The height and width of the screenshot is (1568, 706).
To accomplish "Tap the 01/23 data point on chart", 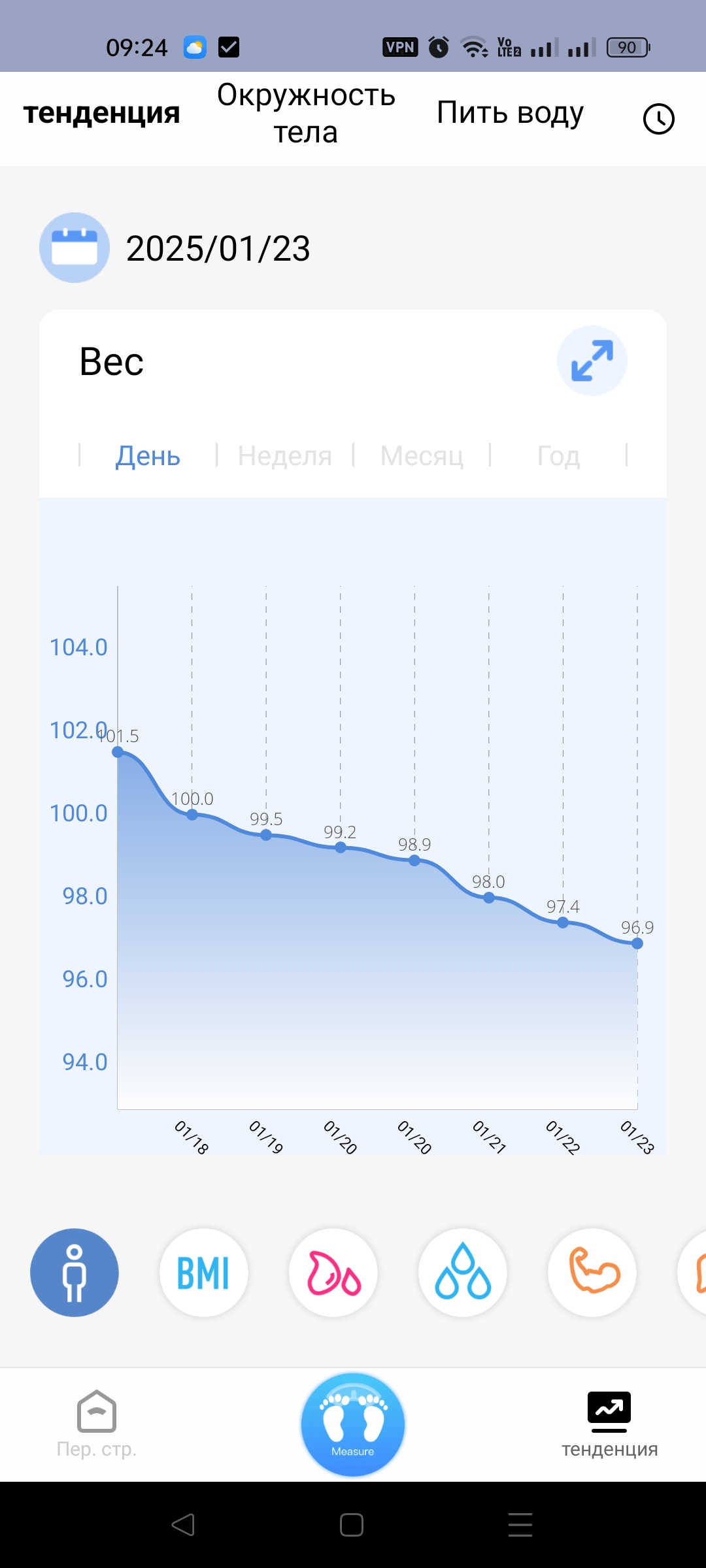I will click(x=637, y=943).
